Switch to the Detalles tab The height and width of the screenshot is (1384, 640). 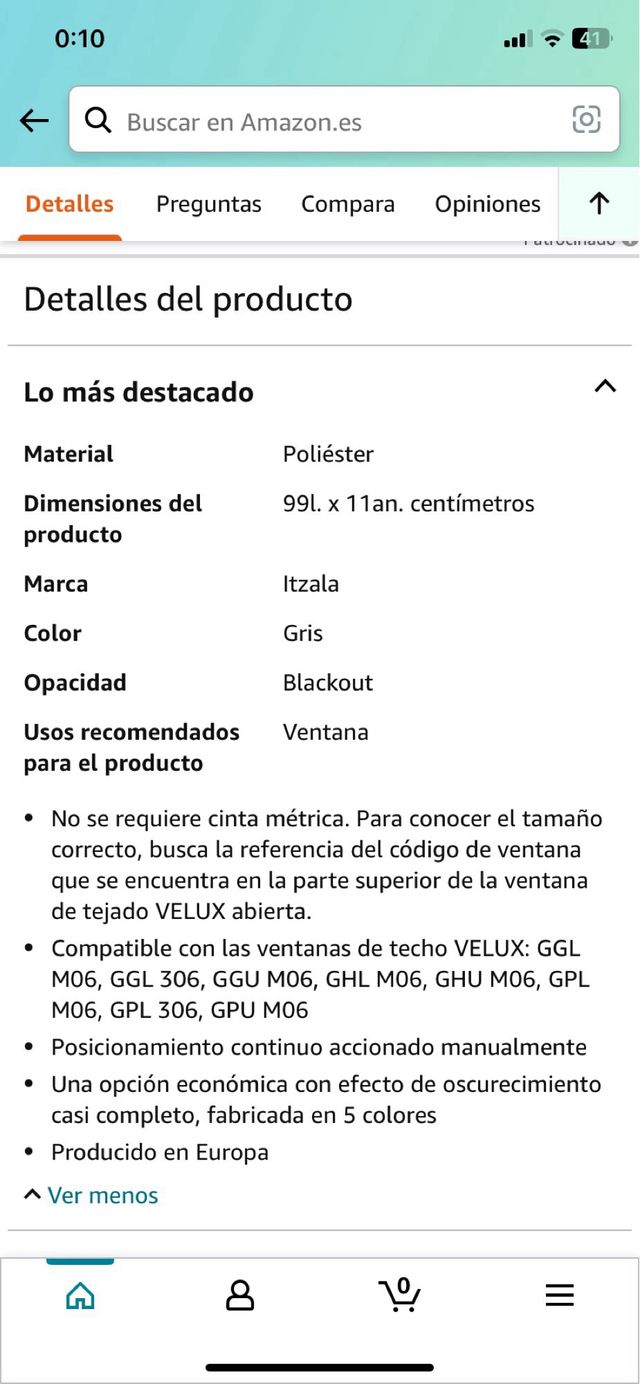[69, 204]
